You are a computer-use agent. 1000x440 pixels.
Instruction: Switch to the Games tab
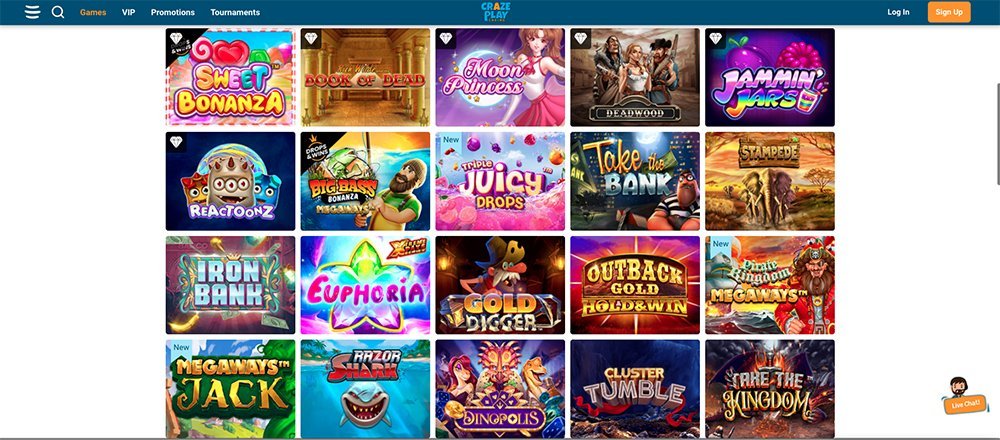click(x=93, y=12)
